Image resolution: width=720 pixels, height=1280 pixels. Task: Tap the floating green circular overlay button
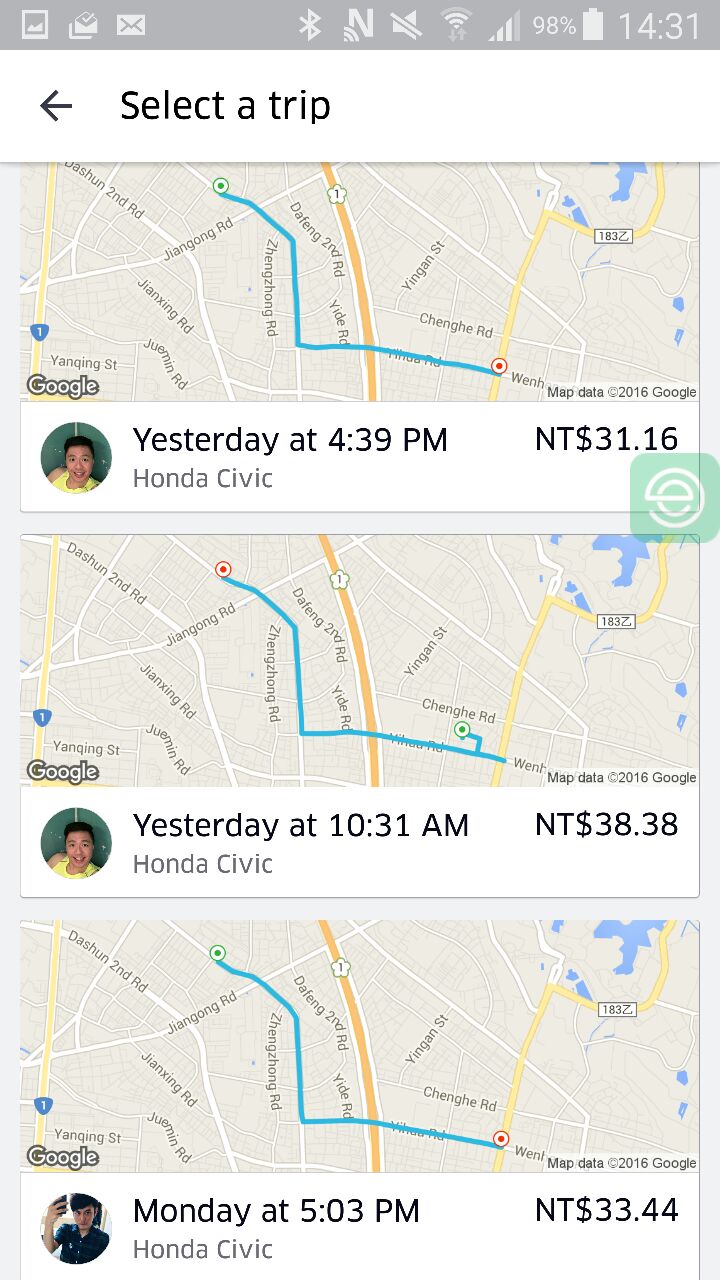675,498
